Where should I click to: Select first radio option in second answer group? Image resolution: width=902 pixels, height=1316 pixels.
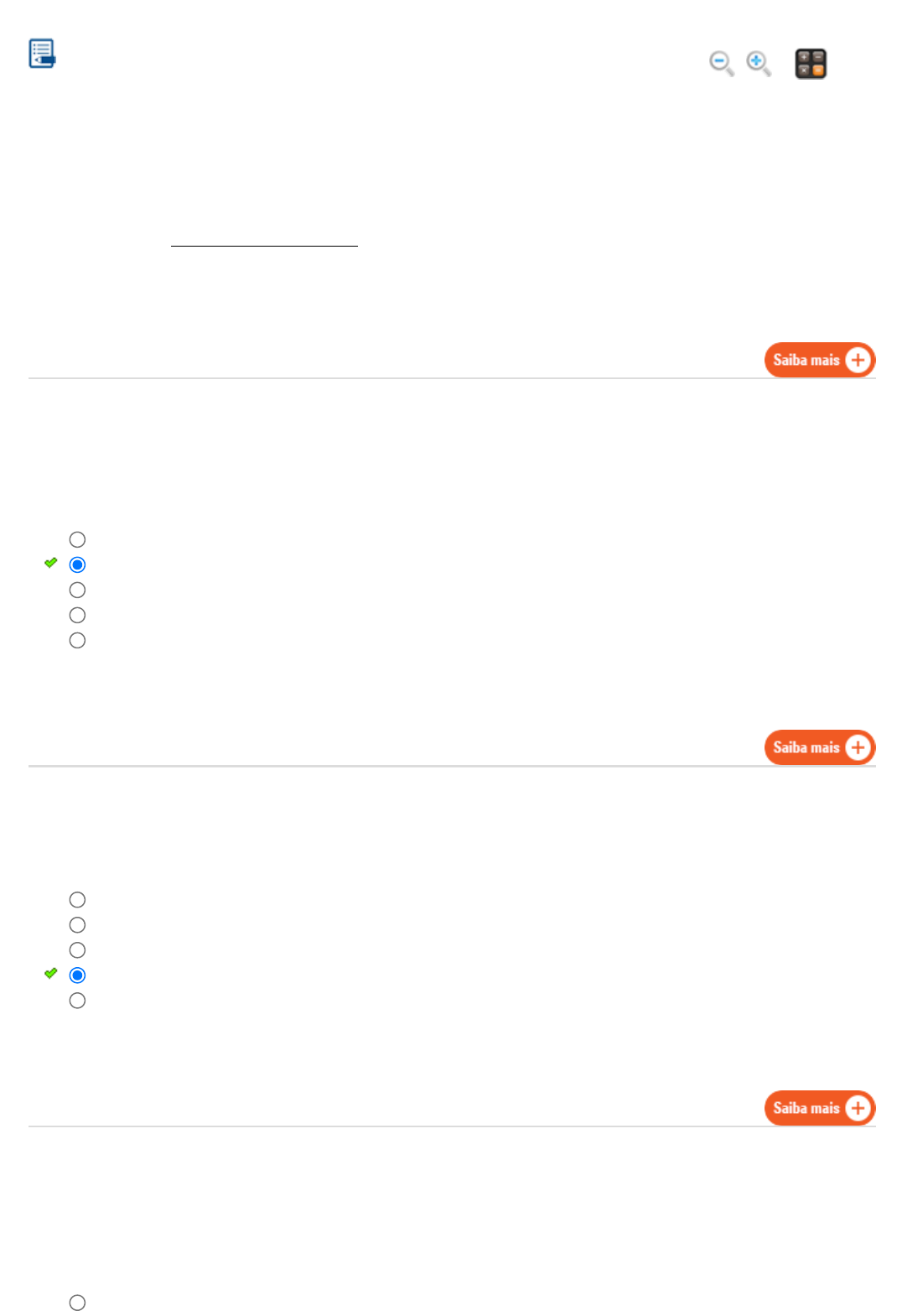pos(77,900)
